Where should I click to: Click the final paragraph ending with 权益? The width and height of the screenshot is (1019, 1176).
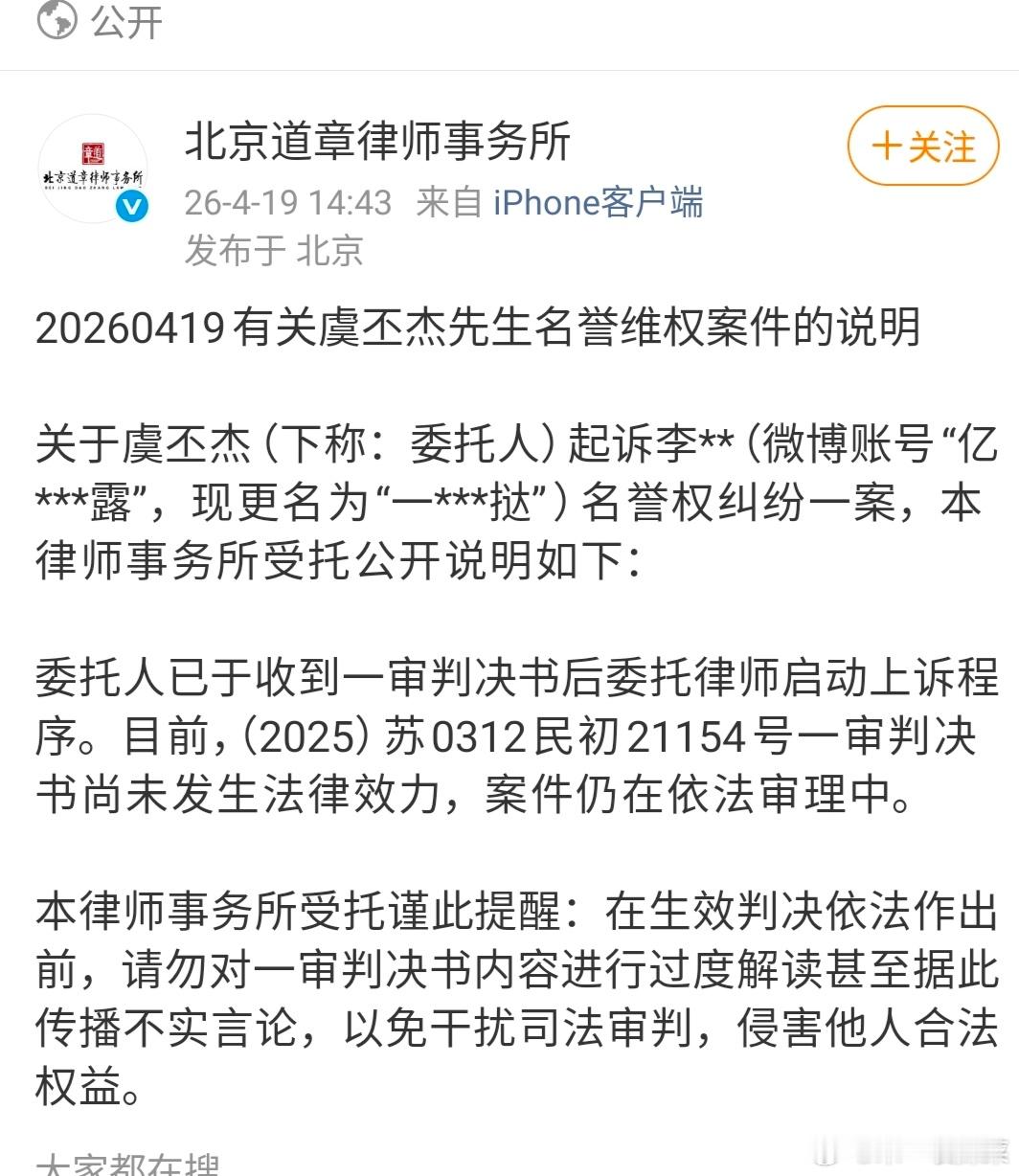479,987
